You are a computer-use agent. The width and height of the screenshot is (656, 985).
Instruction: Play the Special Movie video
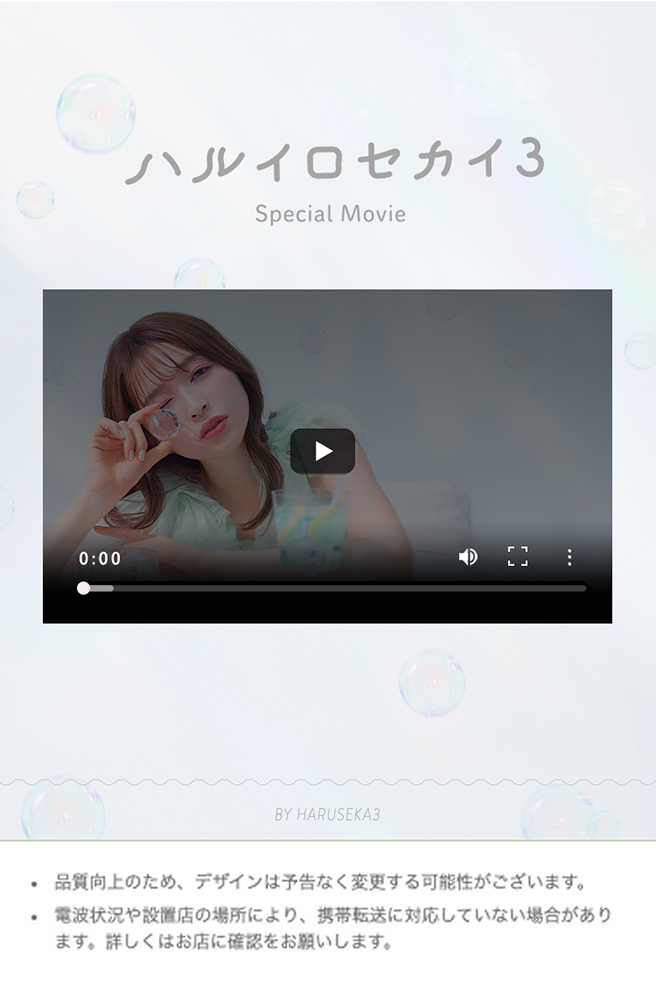pyautogui.click(x=322, y=451)
